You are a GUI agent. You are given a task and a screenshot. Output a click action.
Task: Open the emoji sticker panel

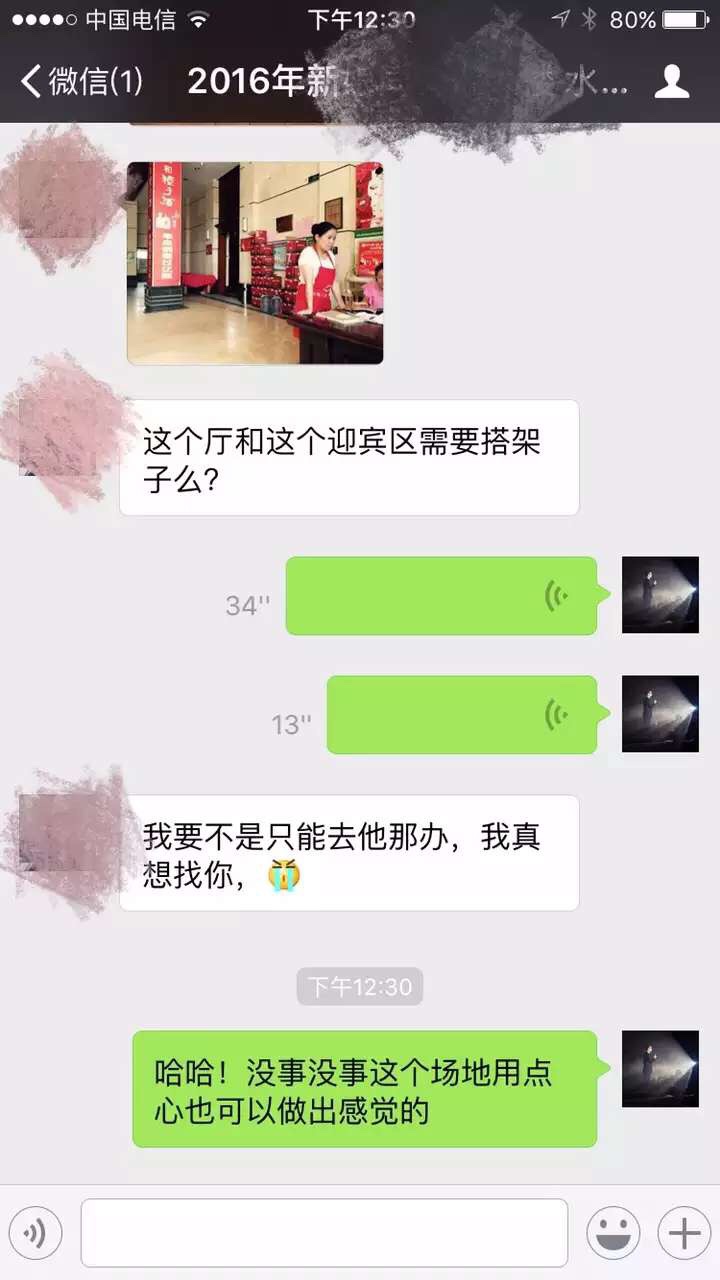point(613,1234)
